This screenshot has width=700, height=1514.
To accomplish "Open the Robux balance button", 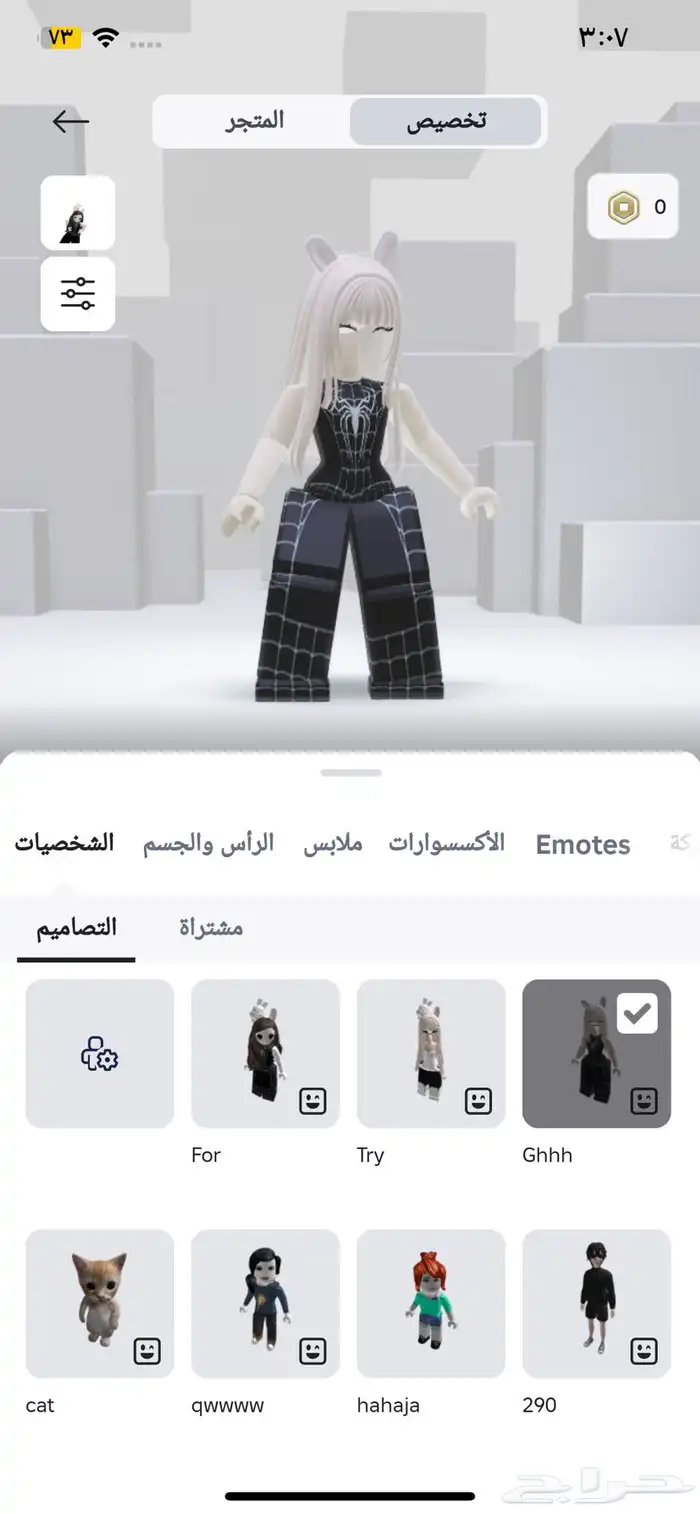I will point(632,207).
